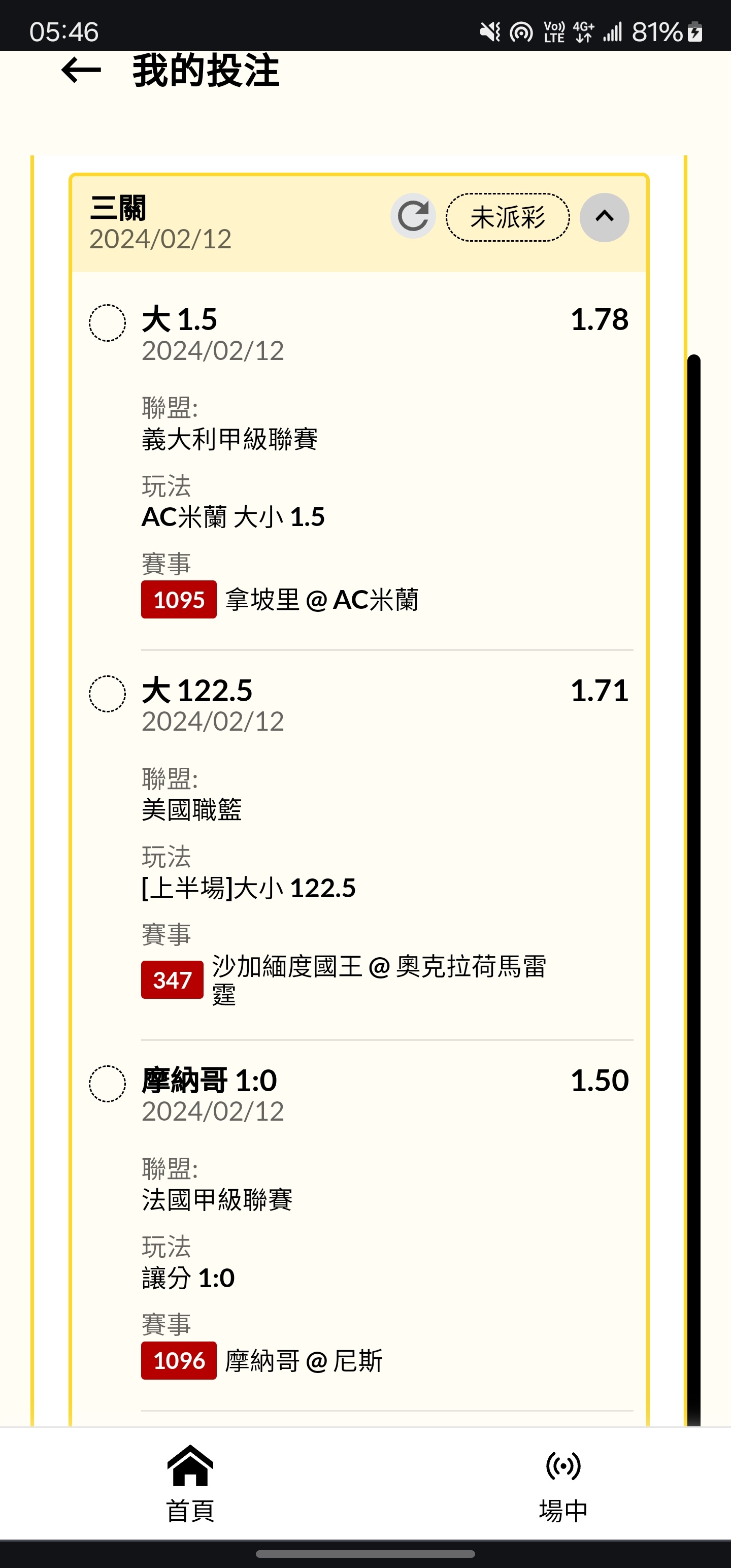
Task: Refresh the 三關 bet status
Action: tap(413, 217)
